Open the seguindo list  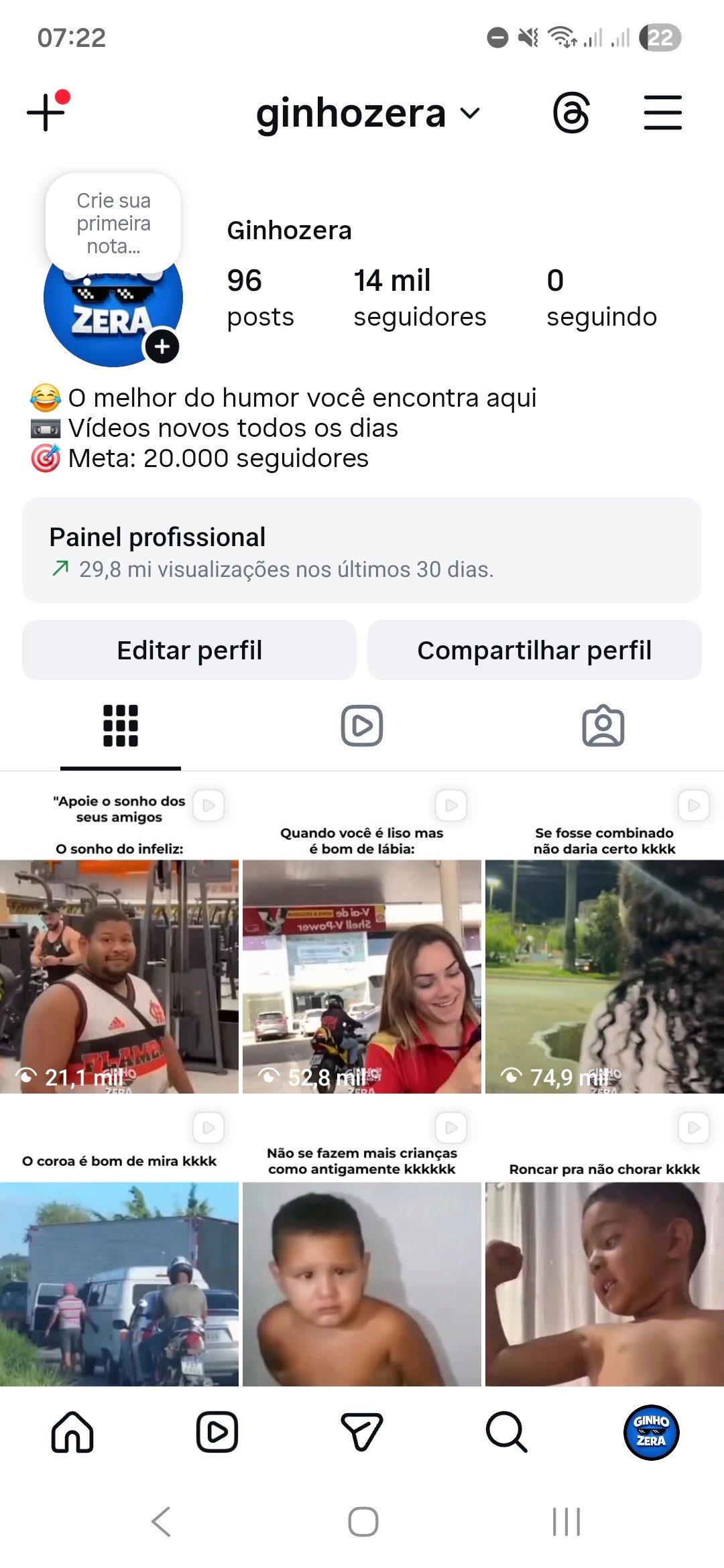coord(601,298)
